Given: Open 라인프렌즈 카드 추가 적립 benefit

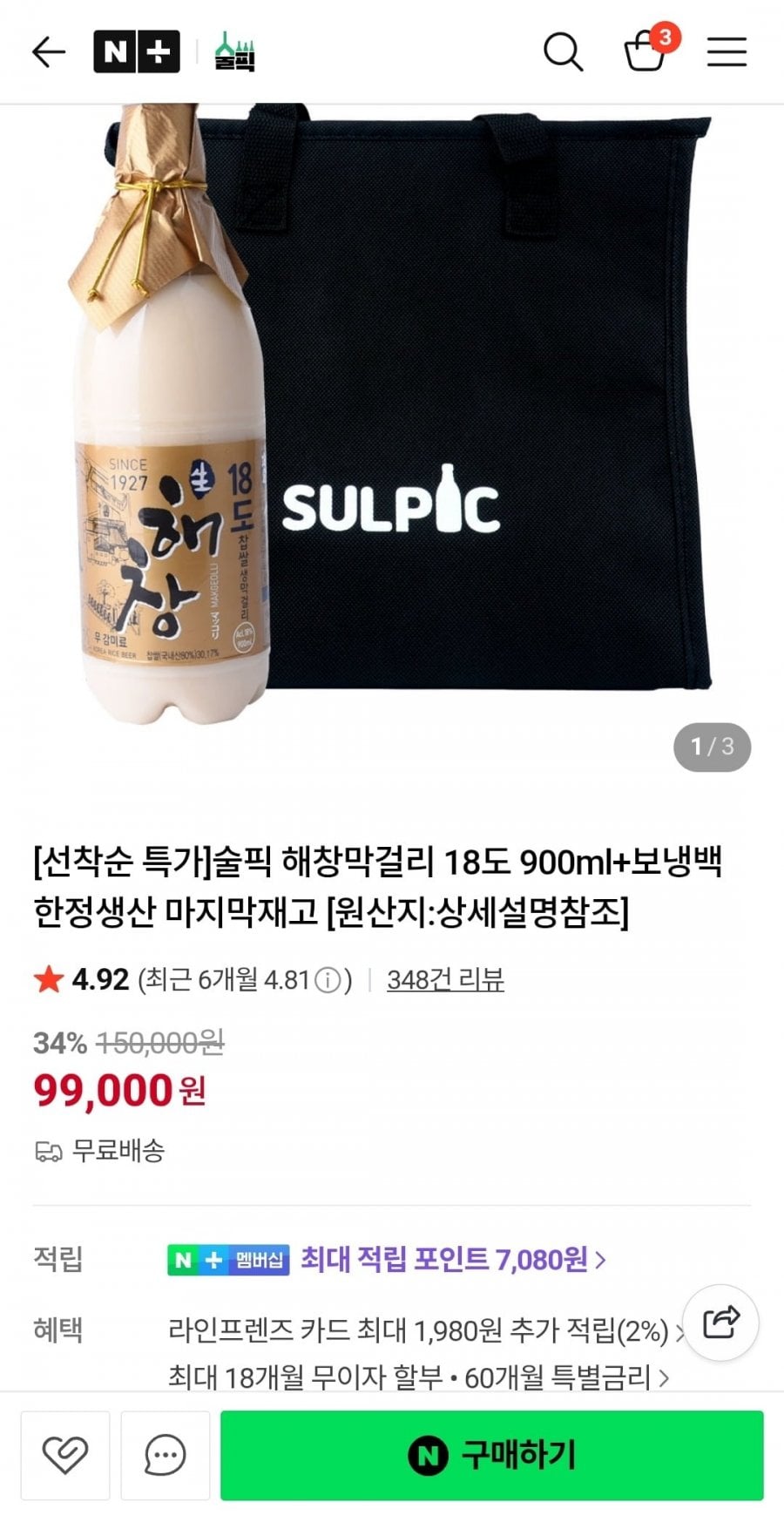Looking at the screenshot, I should click(x=422, y=1331).
